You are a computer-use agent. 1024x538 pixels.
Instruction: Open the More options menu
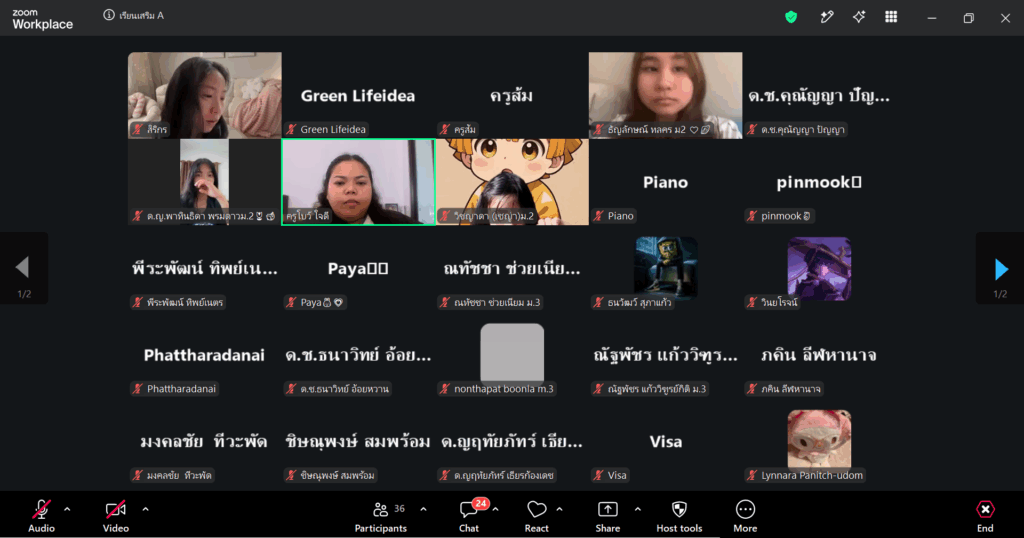coord(745,515)
